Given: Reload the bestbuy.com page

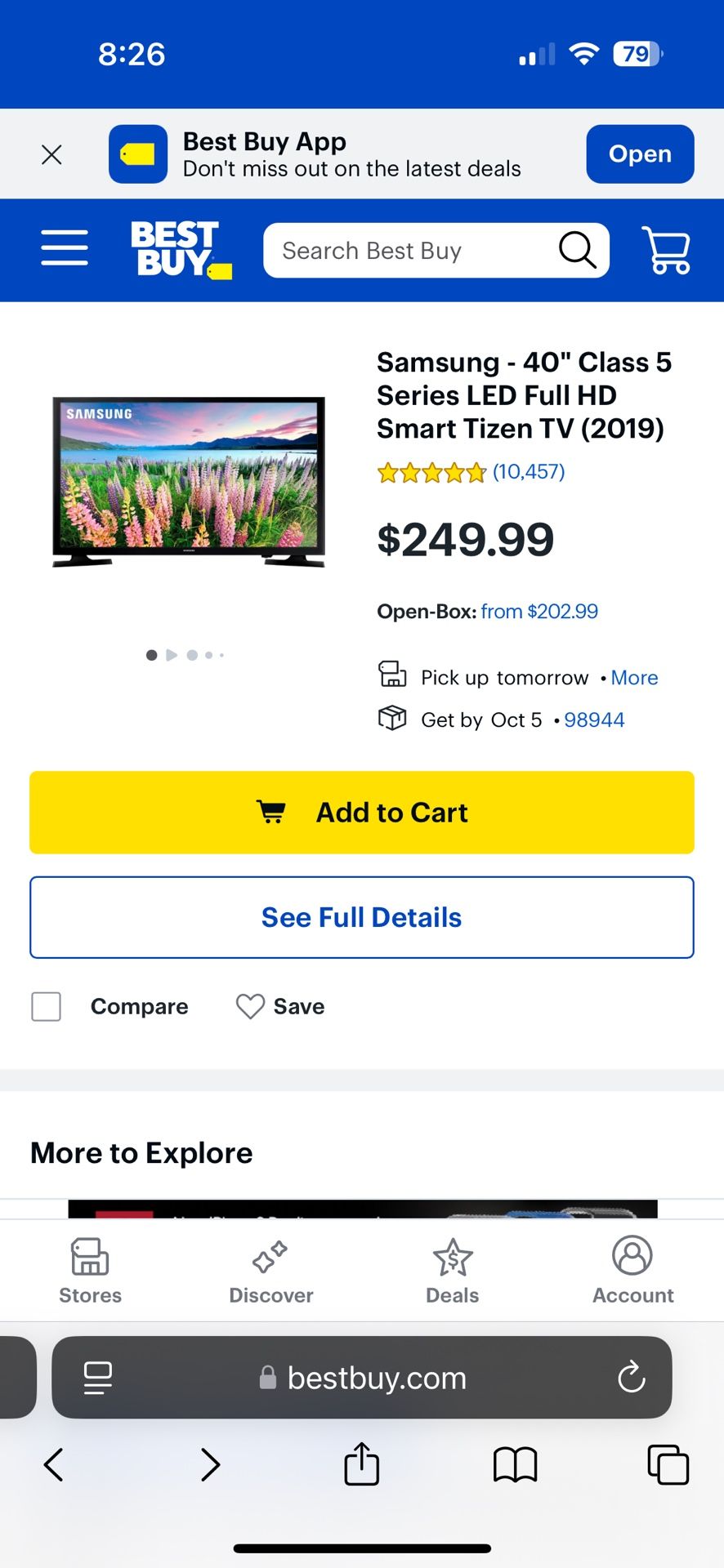Looking at the screenshot, I should point(631,1378).
